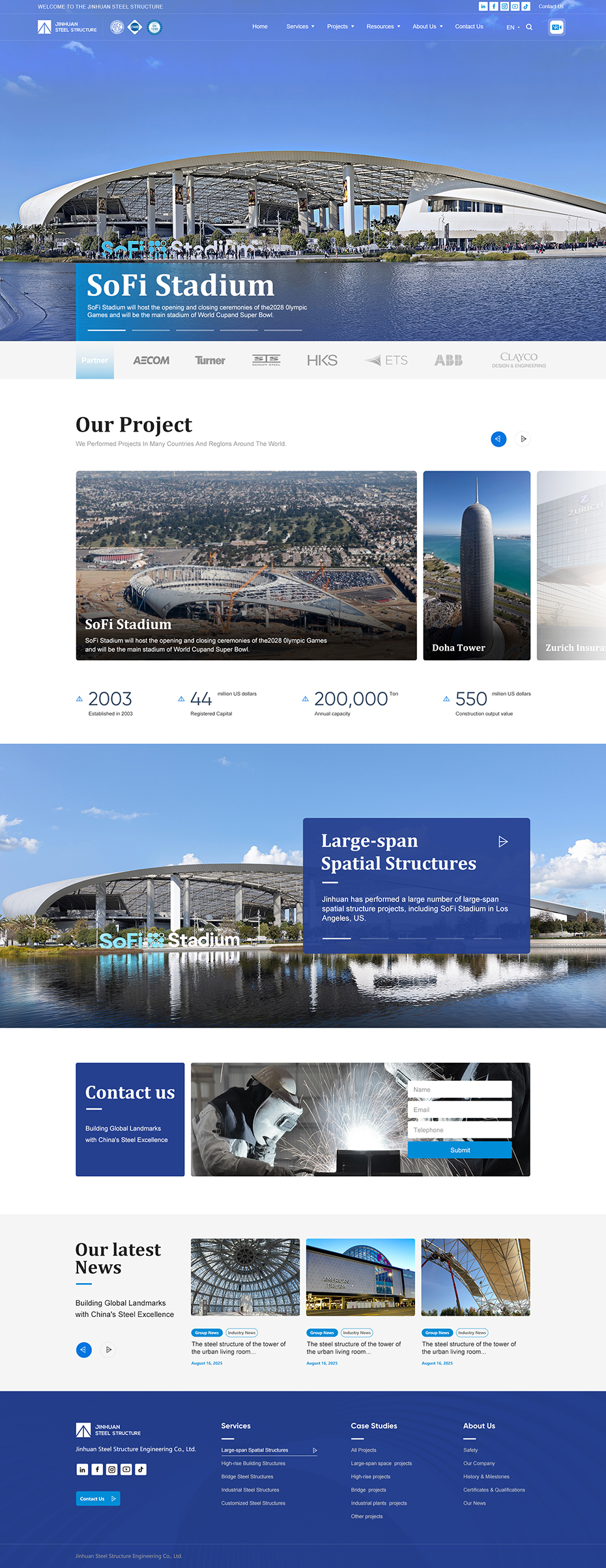The height and width of the screenshot is (1568, 606).
Task: Open the SoFi Stadium project card
Action: click(x=246, y=565)
